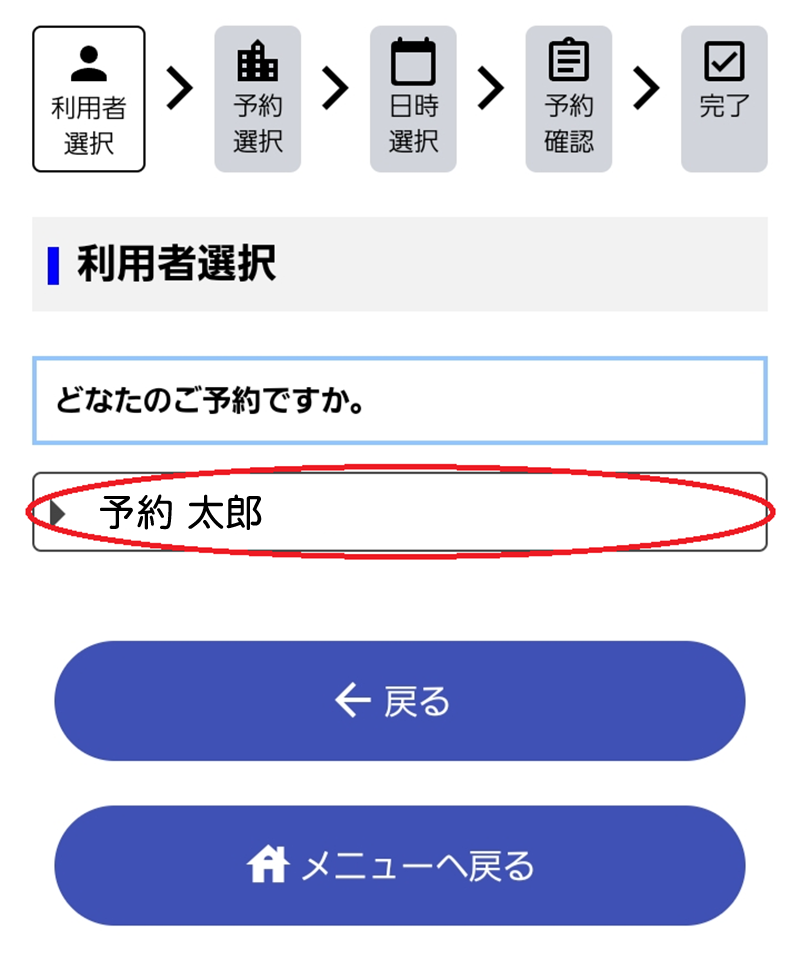Click the 予約選択 building step icon
Image resolution: width=800 pixels, height=969 pixels.
pyautogui.click(x=258, y=62)
